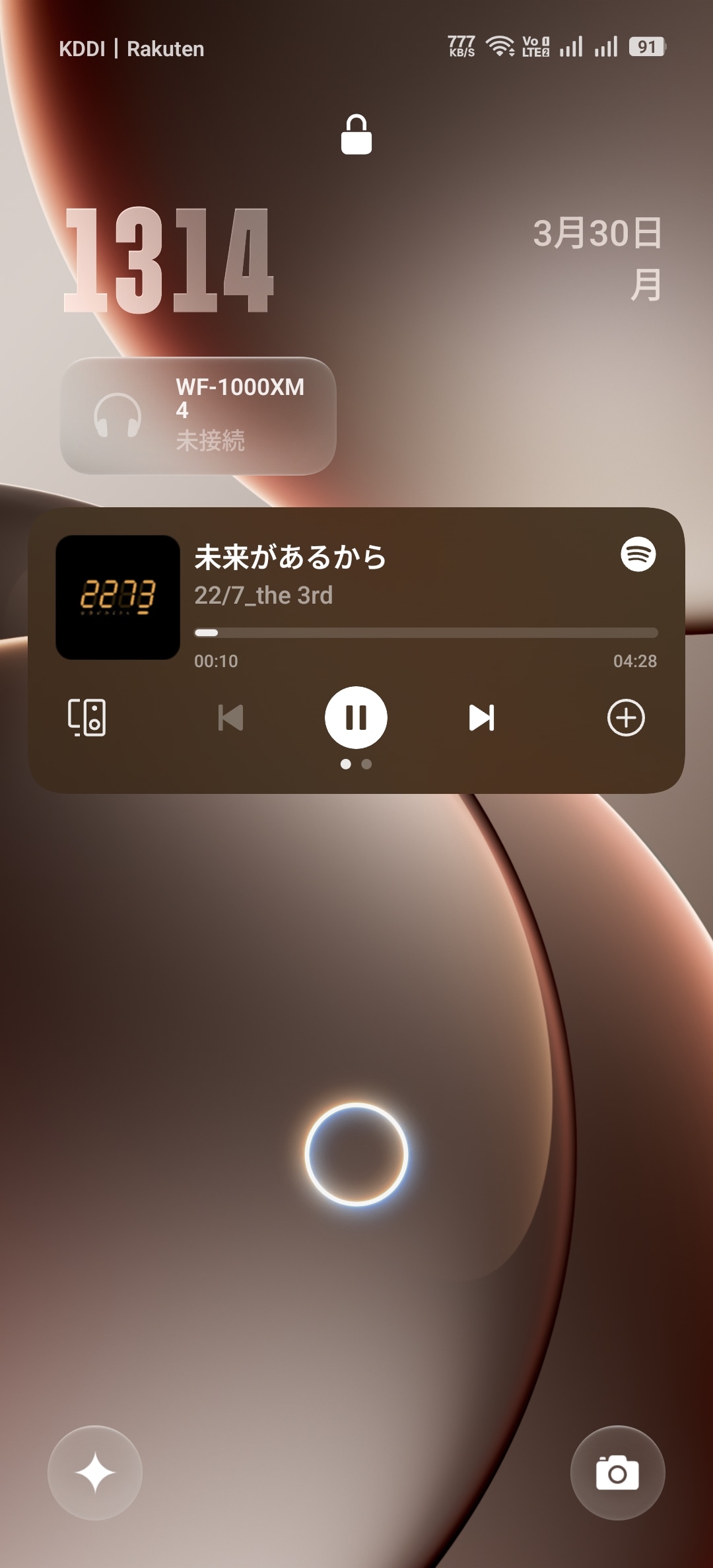713x1568 pixels.
Task: Tap the KDDI Rakuten carrier label
Action: (130, 49)
